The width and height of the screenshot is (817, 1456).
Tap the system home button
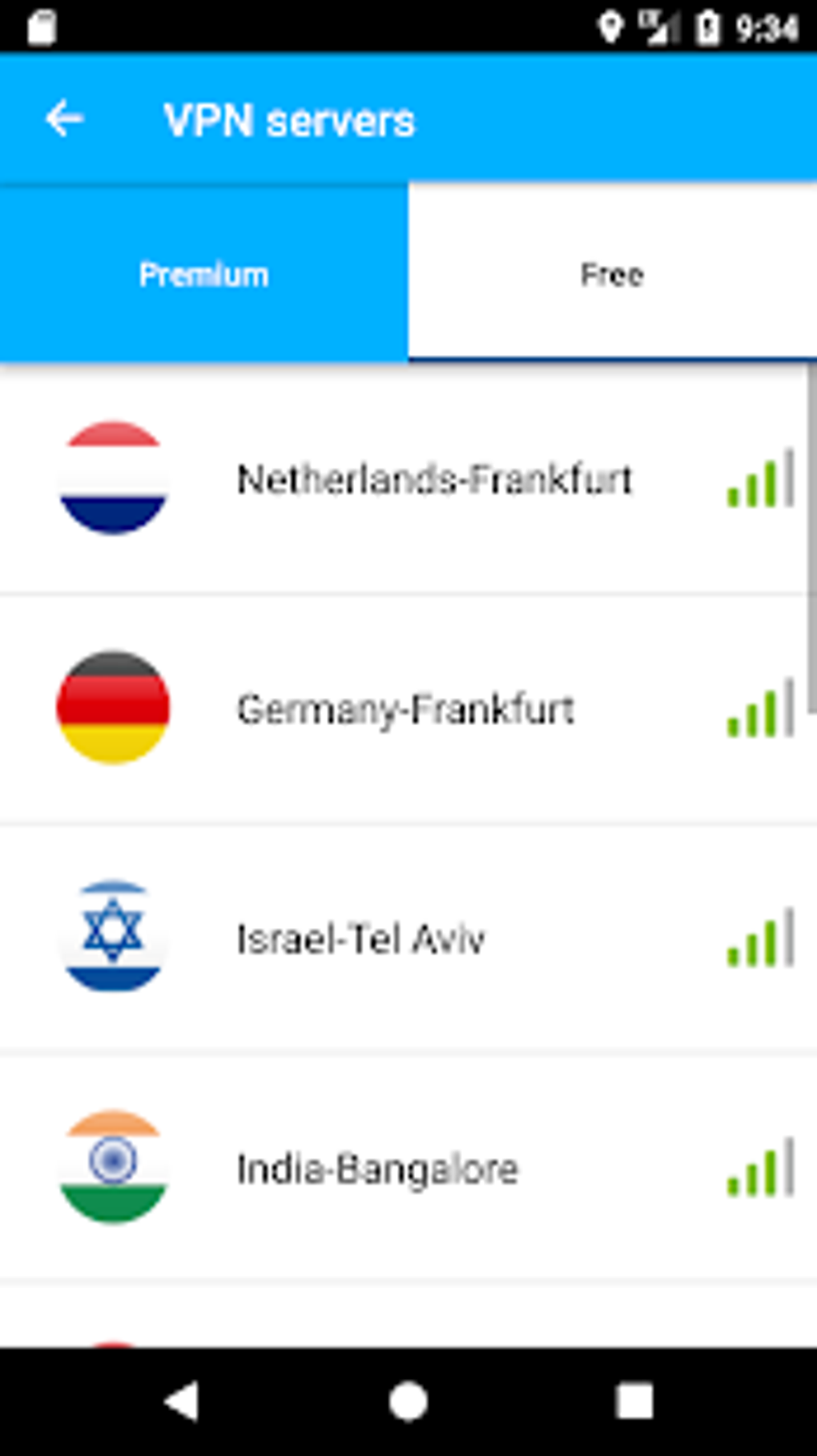[x=408, y=1402]
